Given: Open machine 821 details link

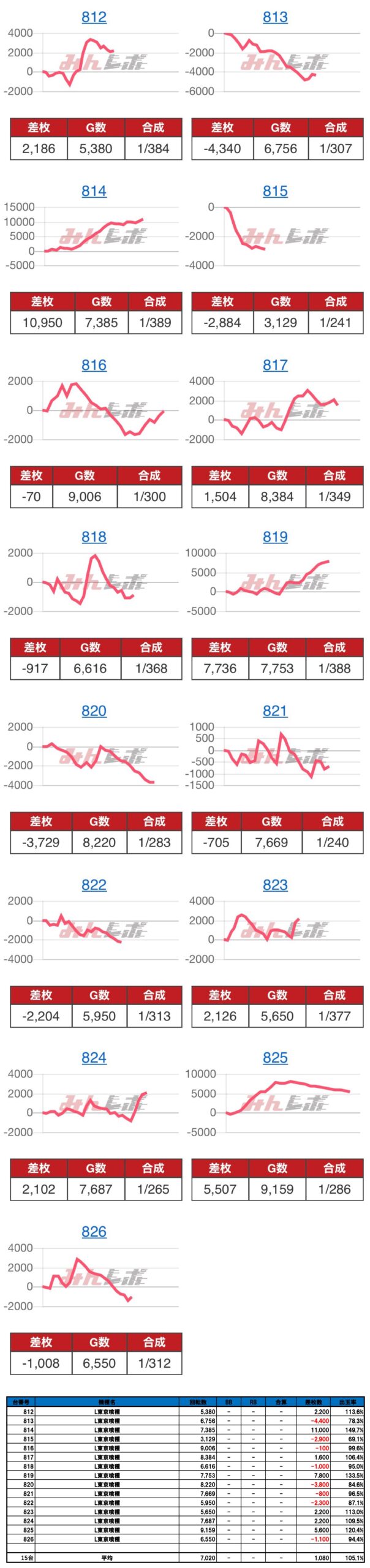Looking at the screenshot, I should (275, 711).
